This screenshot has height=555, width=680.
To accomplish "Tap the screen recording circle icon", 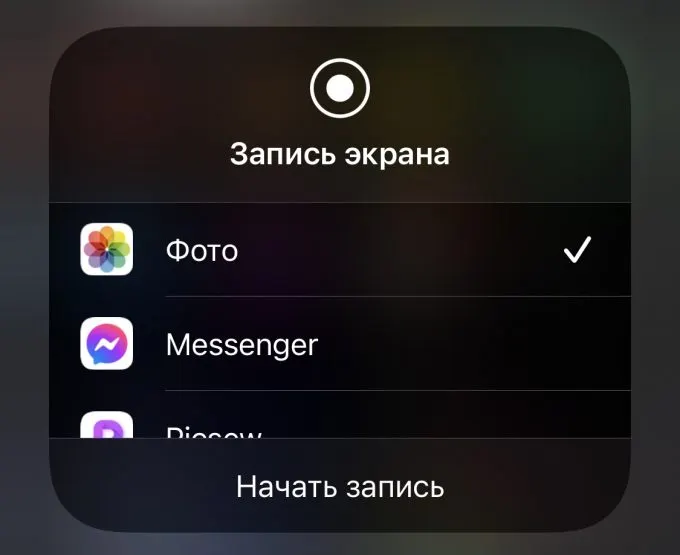I will (x=340, y=89).
